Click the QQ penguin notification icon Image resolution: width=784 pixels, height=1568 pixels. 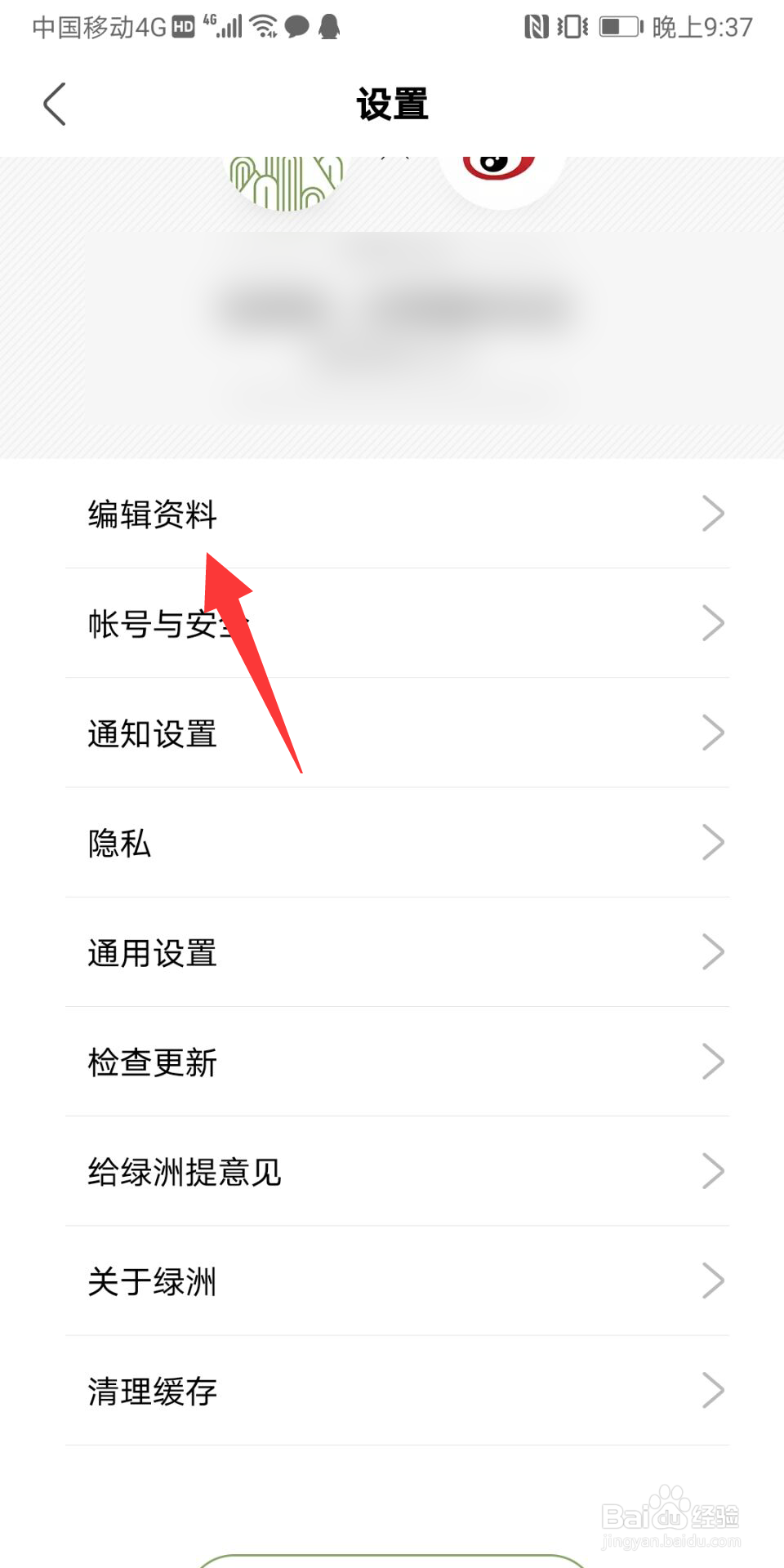coord(329,27)
